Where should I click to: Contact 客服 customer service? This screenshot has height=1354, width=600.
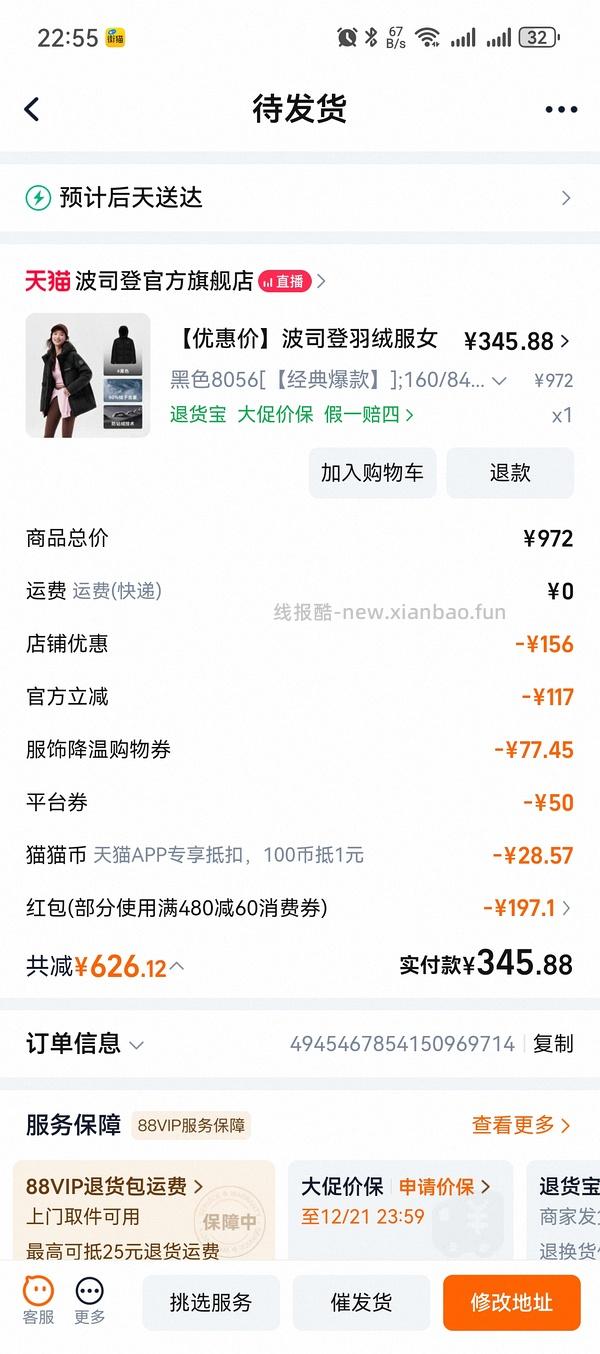39,1301
